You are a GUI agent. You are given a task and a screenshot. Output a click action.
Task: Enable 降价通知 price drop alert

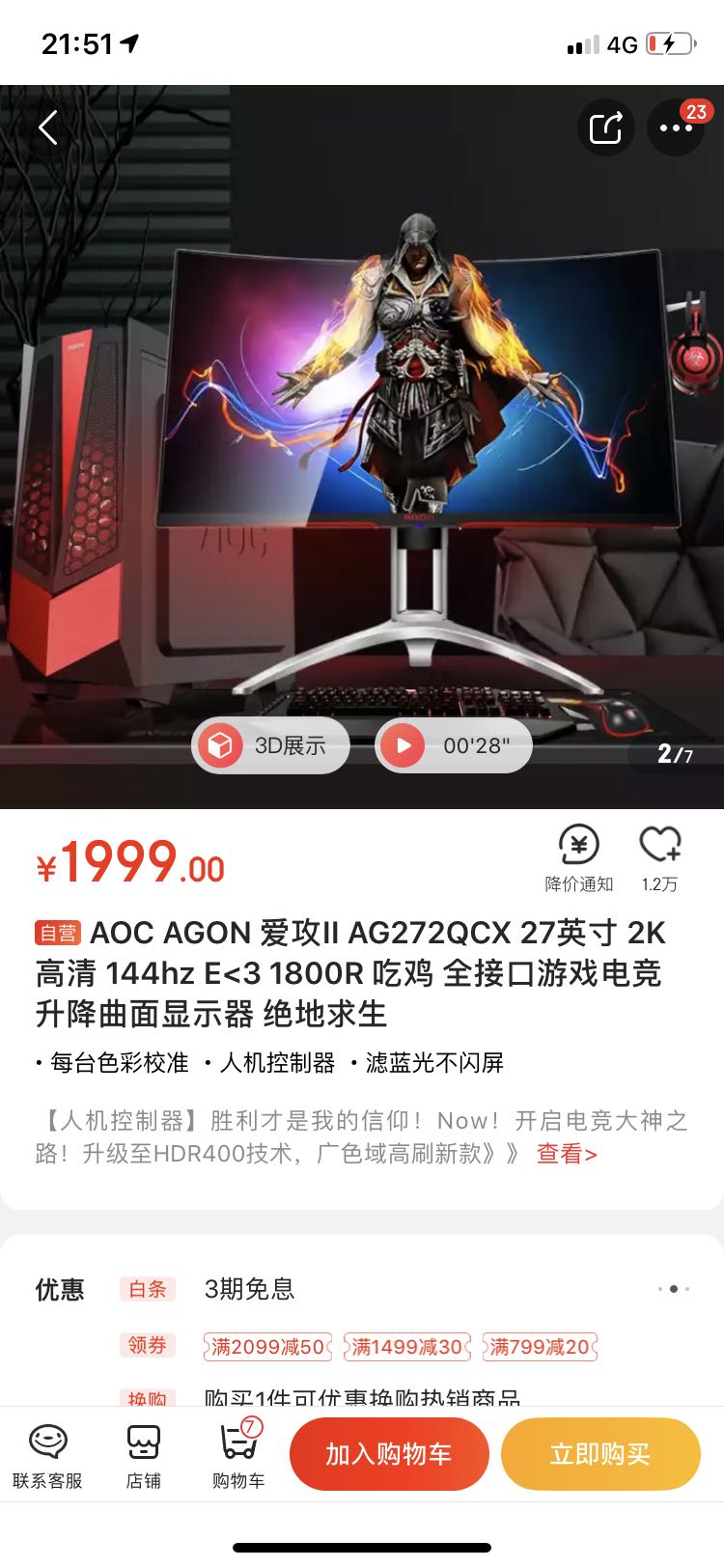[579, 856]
